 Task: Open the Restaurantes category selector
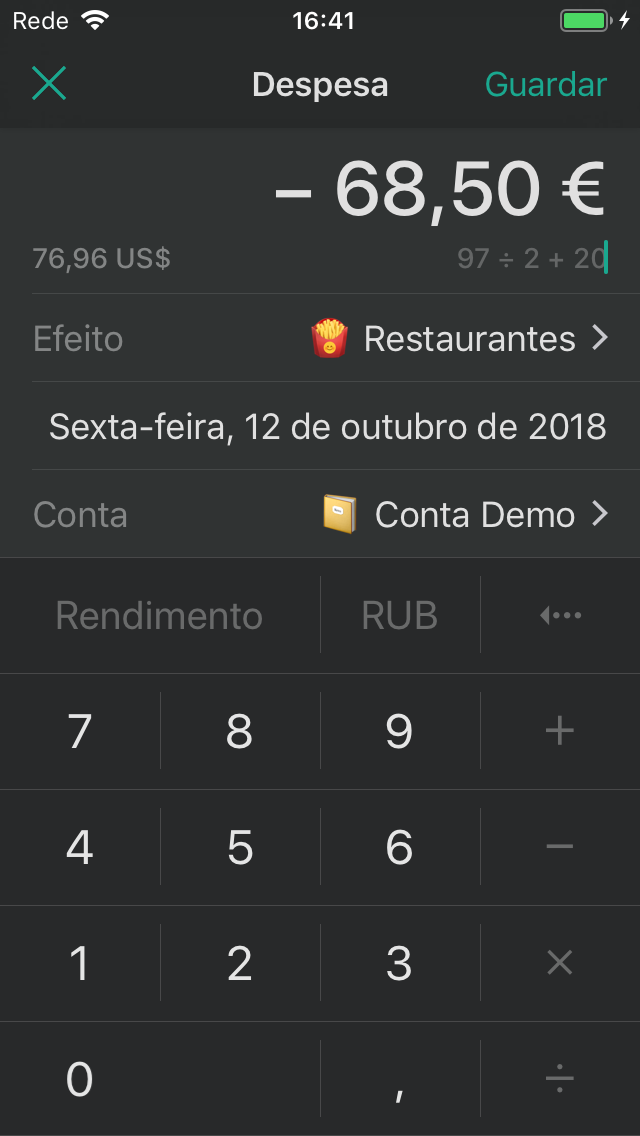point(460,339)
